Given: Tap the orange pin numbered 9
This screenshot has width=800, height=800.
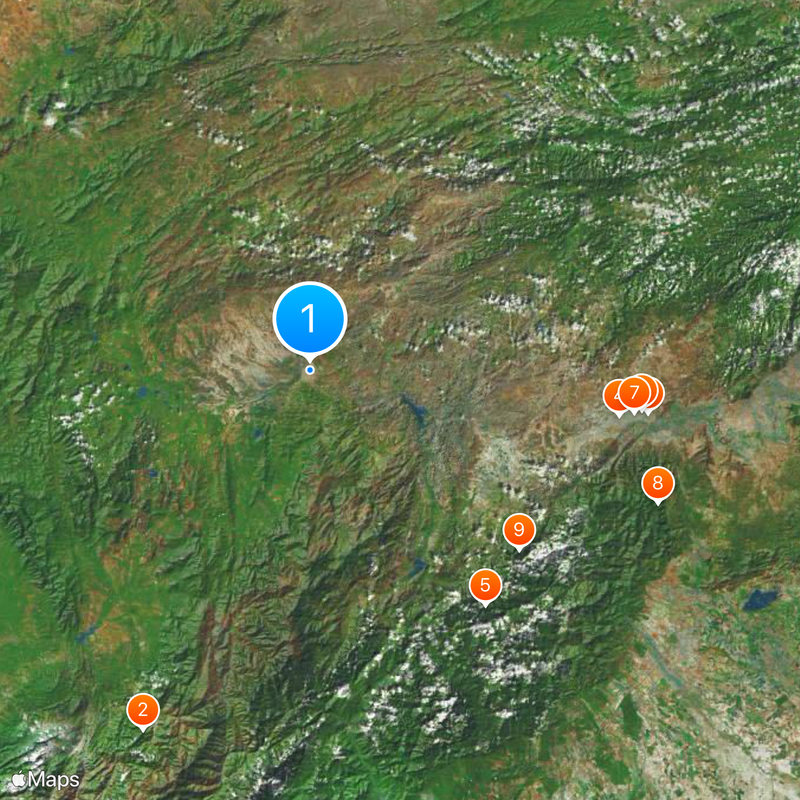Looking at the screenshot, I should pos(518,529).
